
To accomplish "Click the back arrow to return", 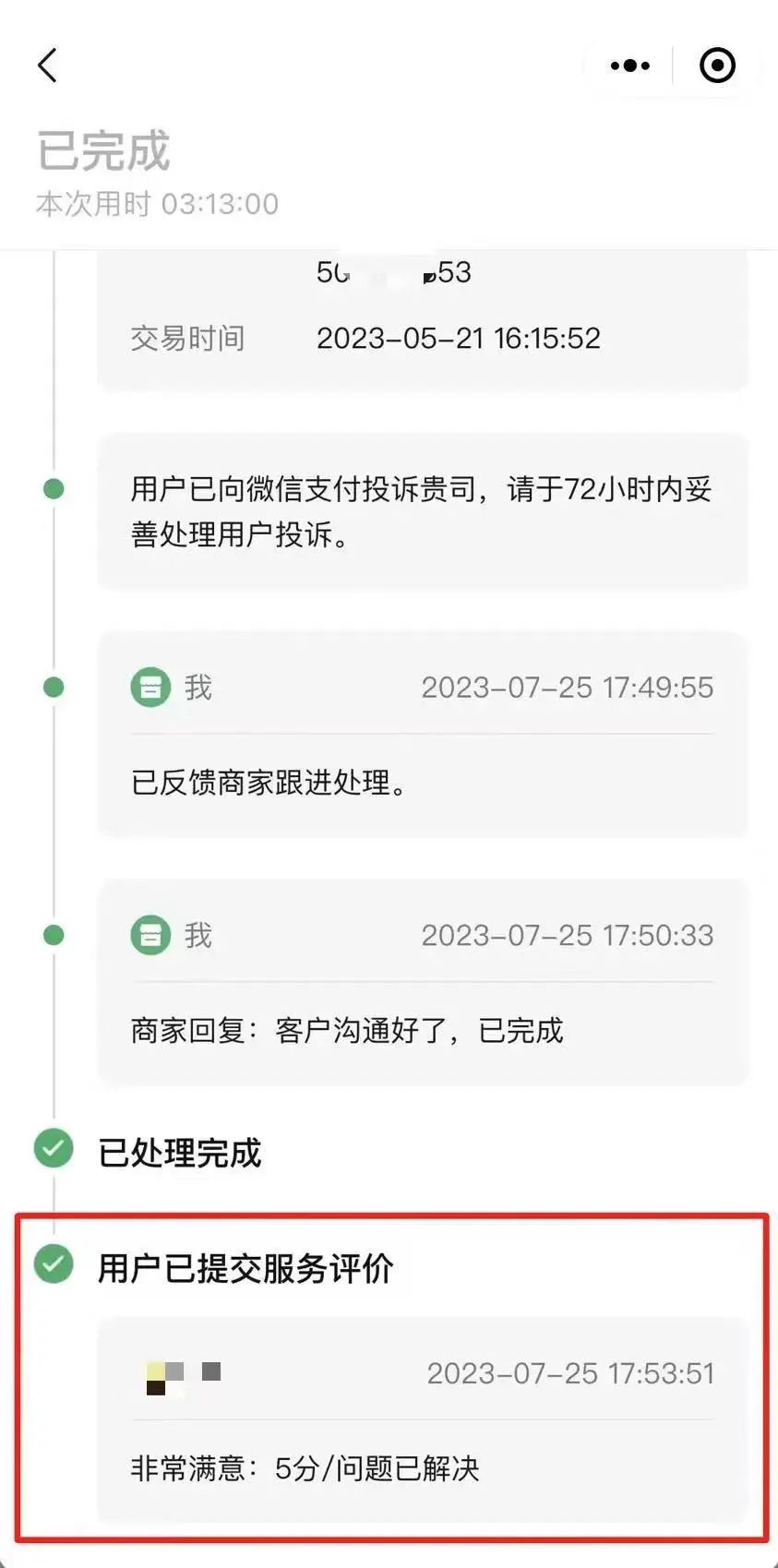I will coord(47,66).
